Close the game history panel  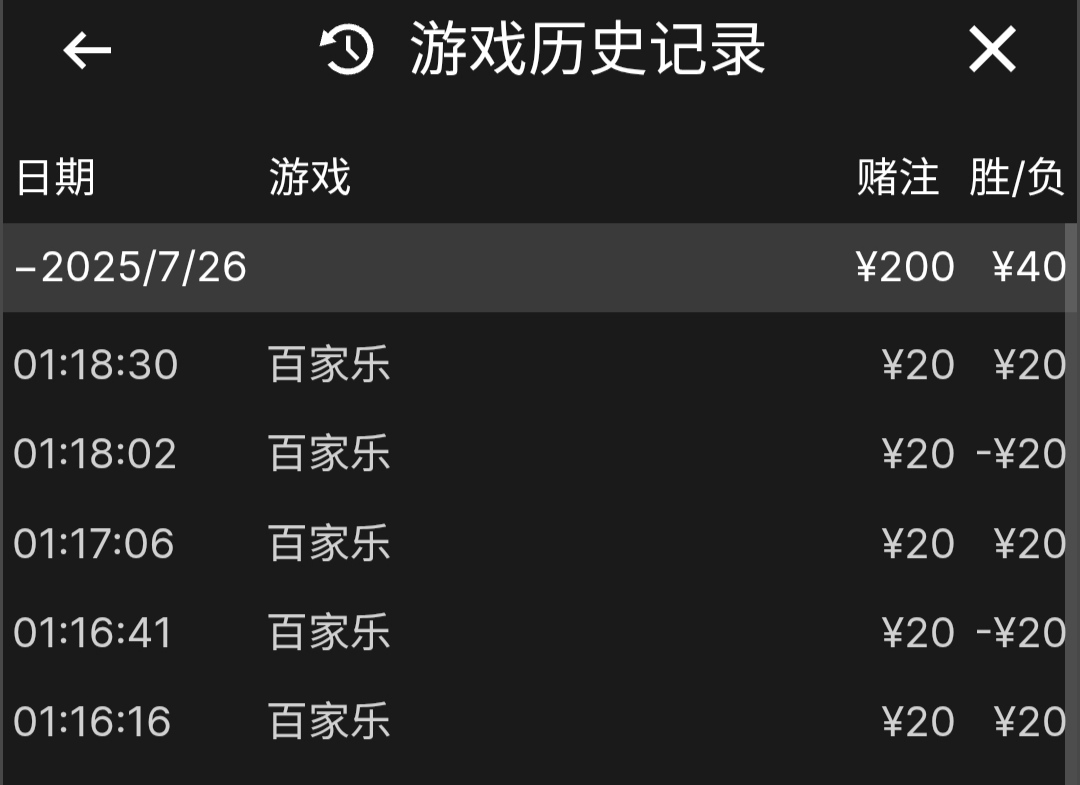992,50
